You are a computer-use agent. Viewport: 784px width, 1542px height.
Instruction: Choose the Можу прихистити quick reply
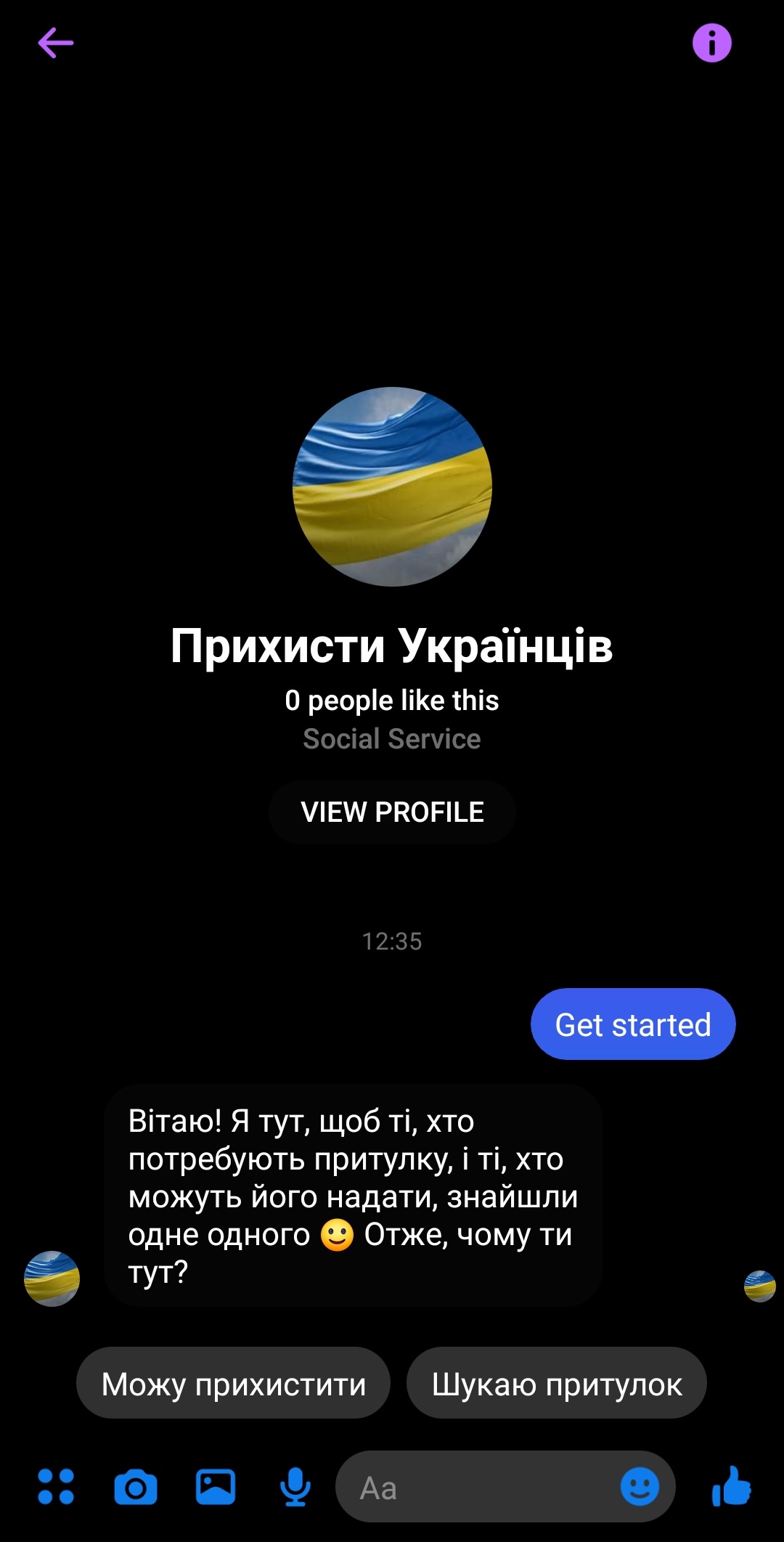[x=233, y=1384]
